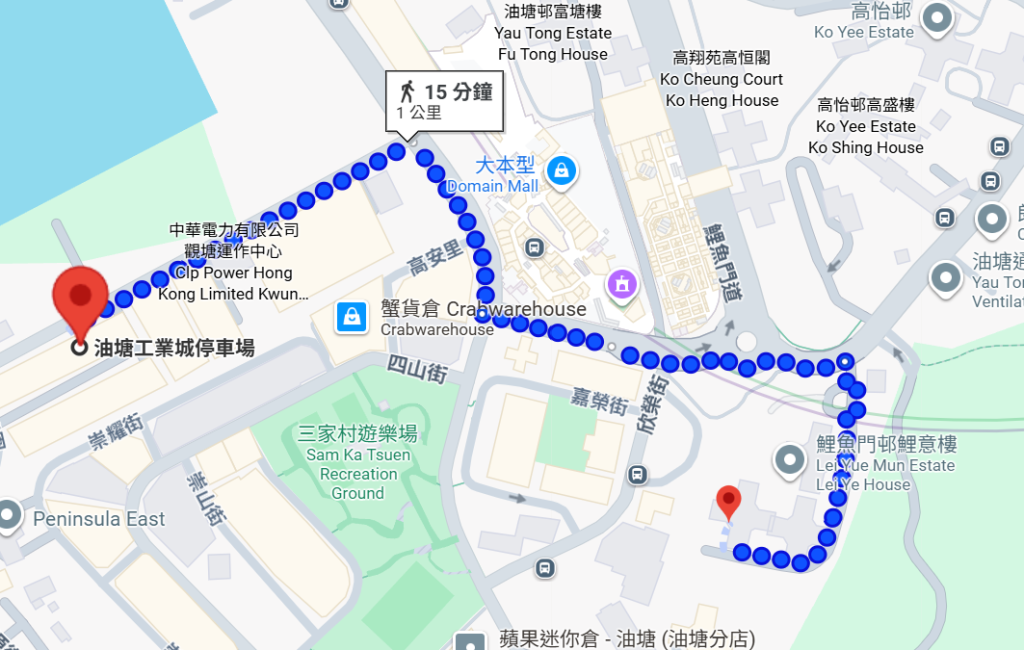The height and width of the screenshot is (650, 1024).
Task: Open the Domain Mall shopping marker
Action: tap(562, 168)
